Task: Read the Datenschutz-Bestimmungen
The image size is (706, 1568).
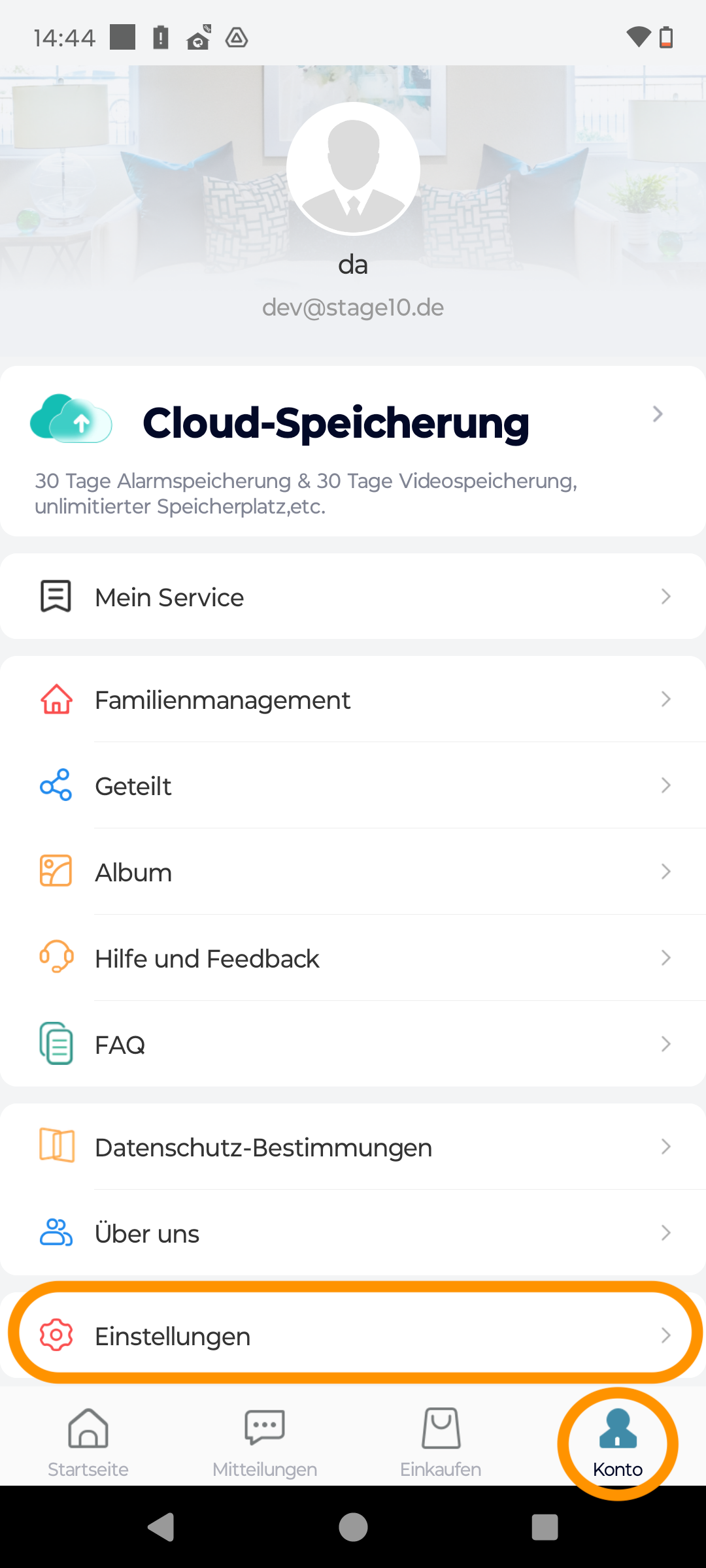Action: click(x=353, y=1147)
